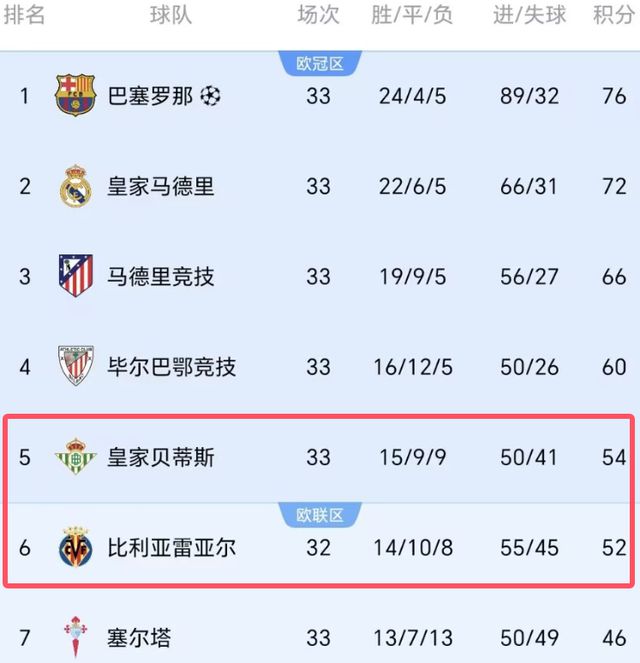Tap the 比利亚雷亚尔 standings row

click(171, 548)
